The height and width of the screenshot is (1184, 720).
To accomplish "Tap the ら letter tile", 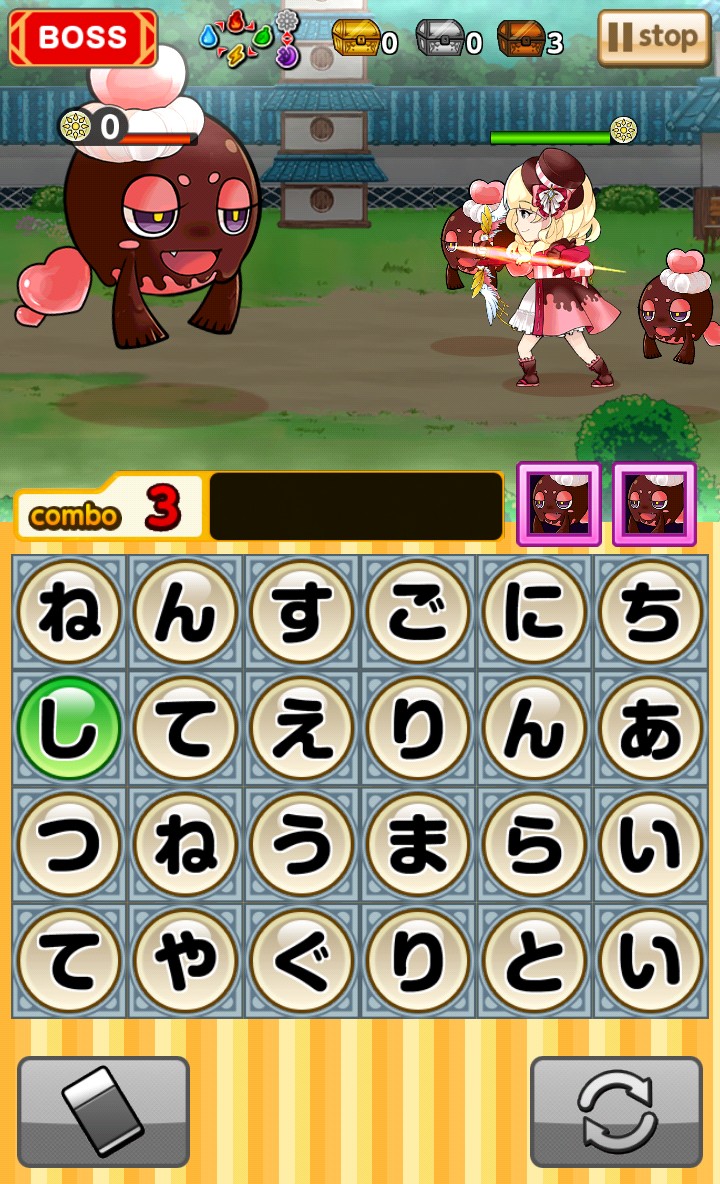I will pyautogui.click(x=534, y=844).
